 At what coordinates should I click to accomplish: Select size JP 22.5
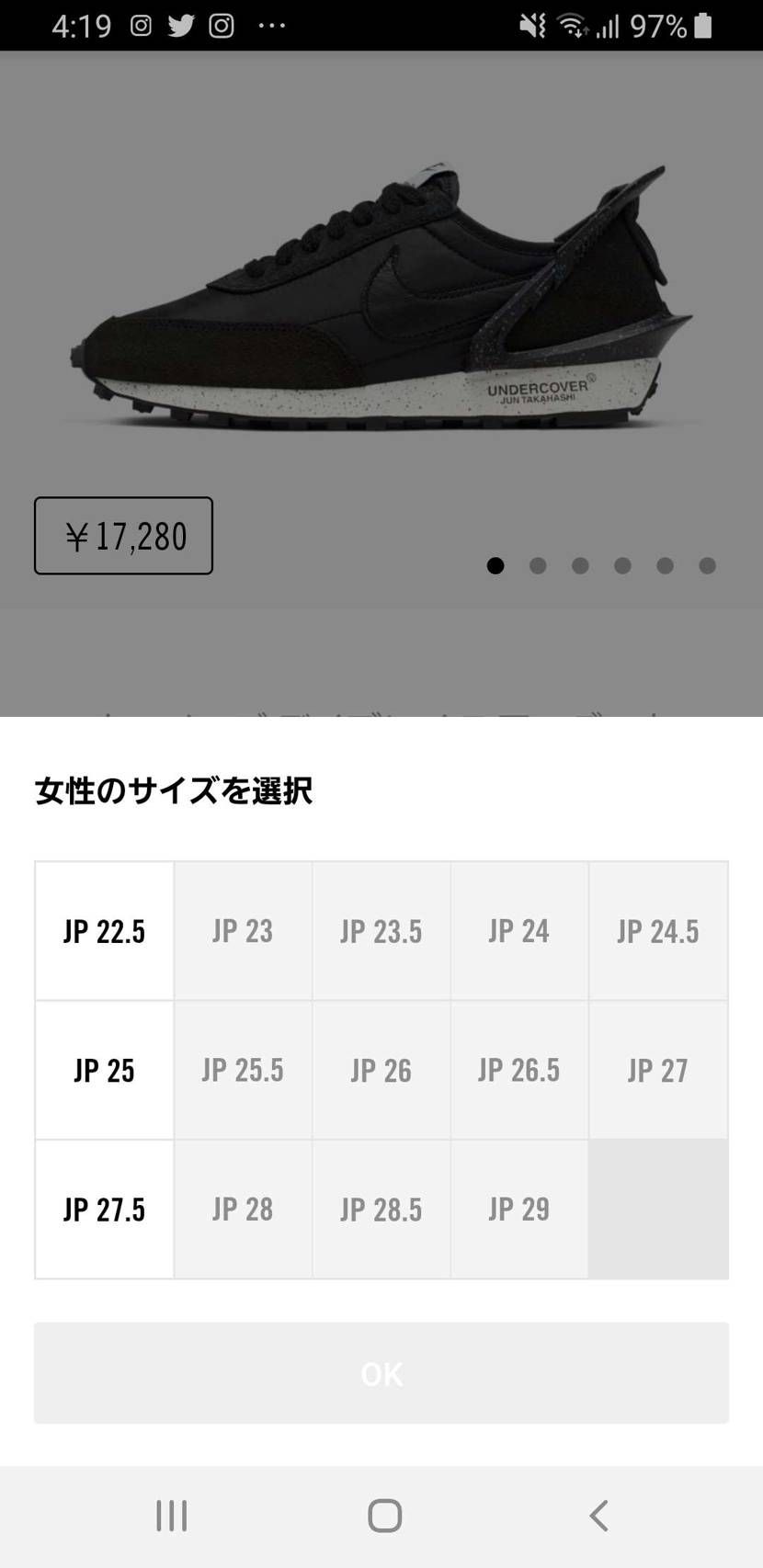[103, 930]
